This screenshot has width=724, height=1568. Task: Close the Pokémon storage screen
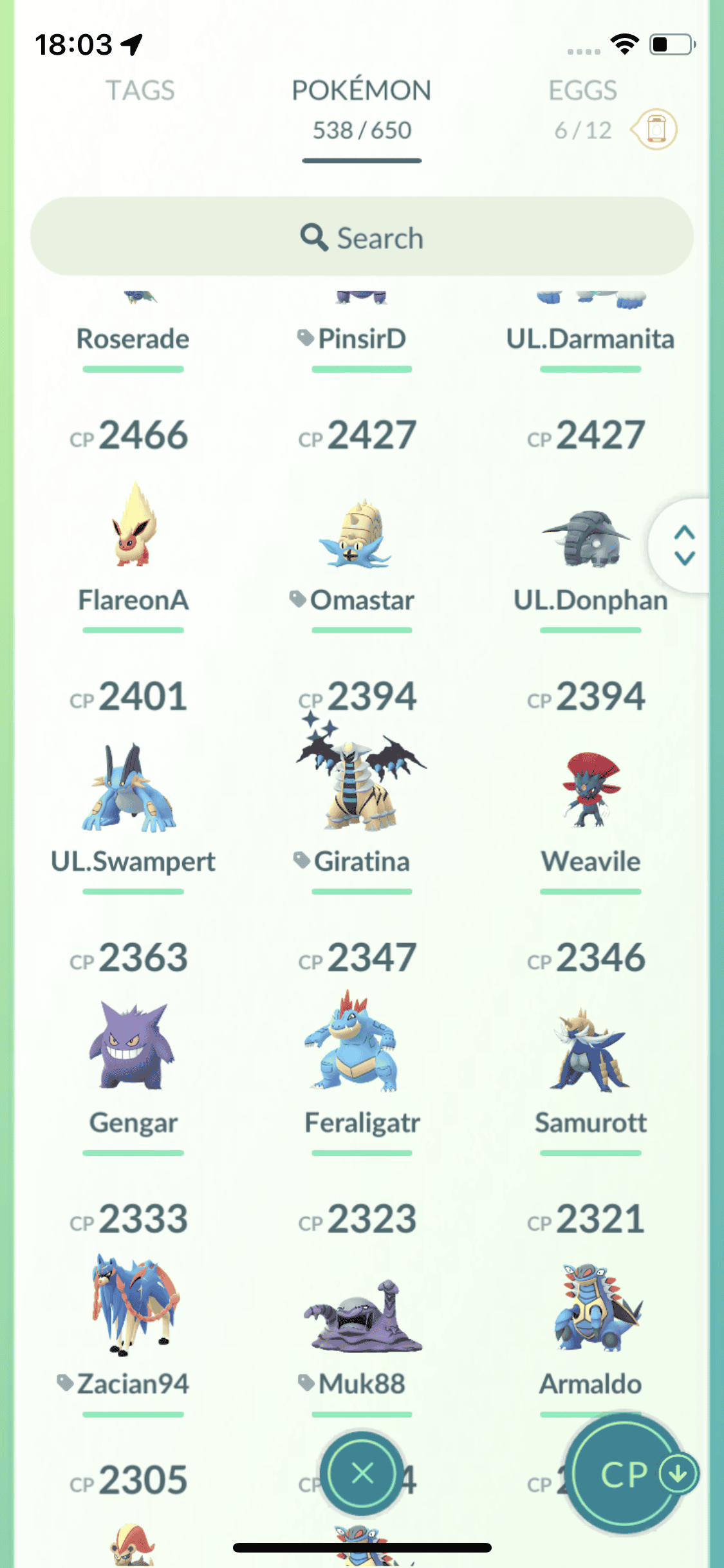pyautogui.click(x=362, y=1473)
